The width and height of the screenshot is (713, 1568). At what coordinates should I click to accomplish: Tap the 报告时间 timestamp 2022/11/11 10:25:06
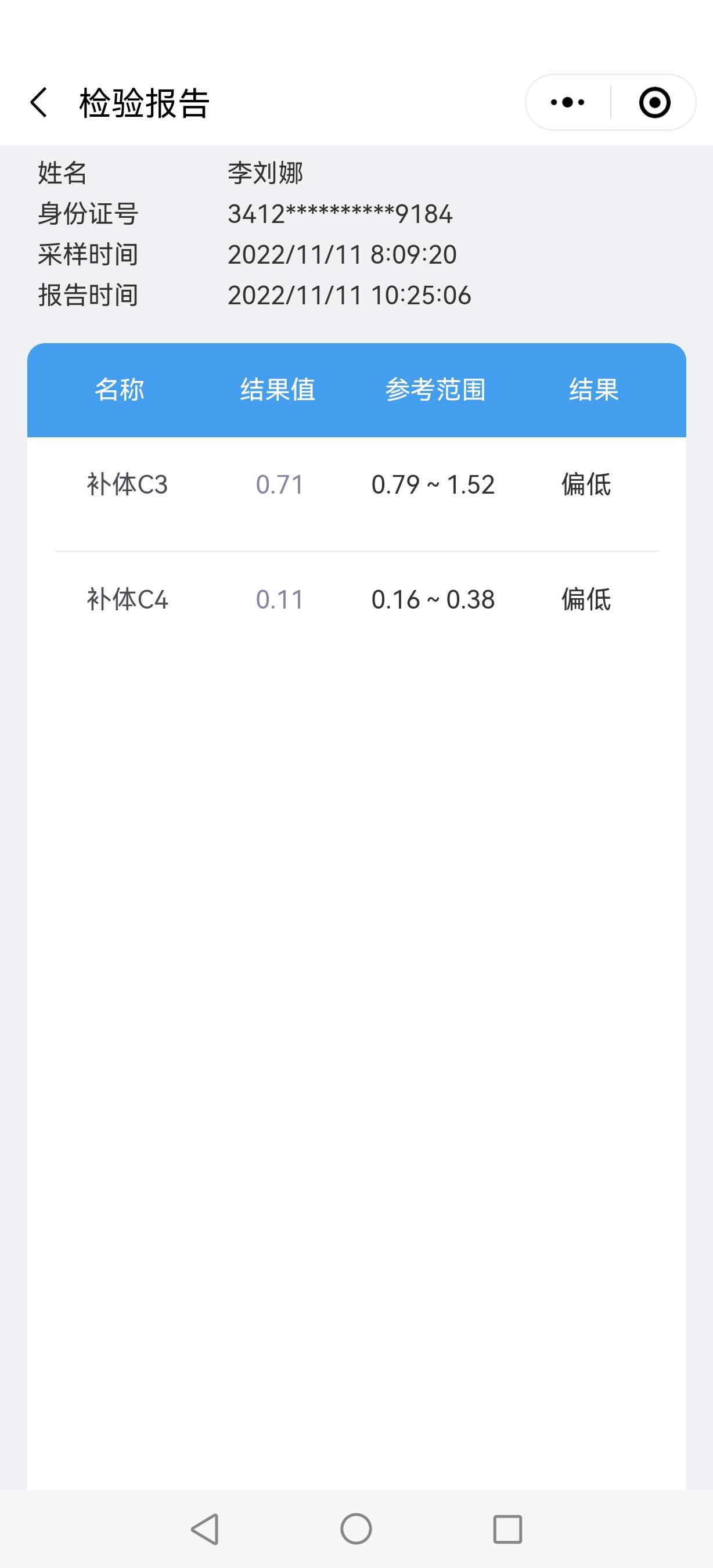348,295
